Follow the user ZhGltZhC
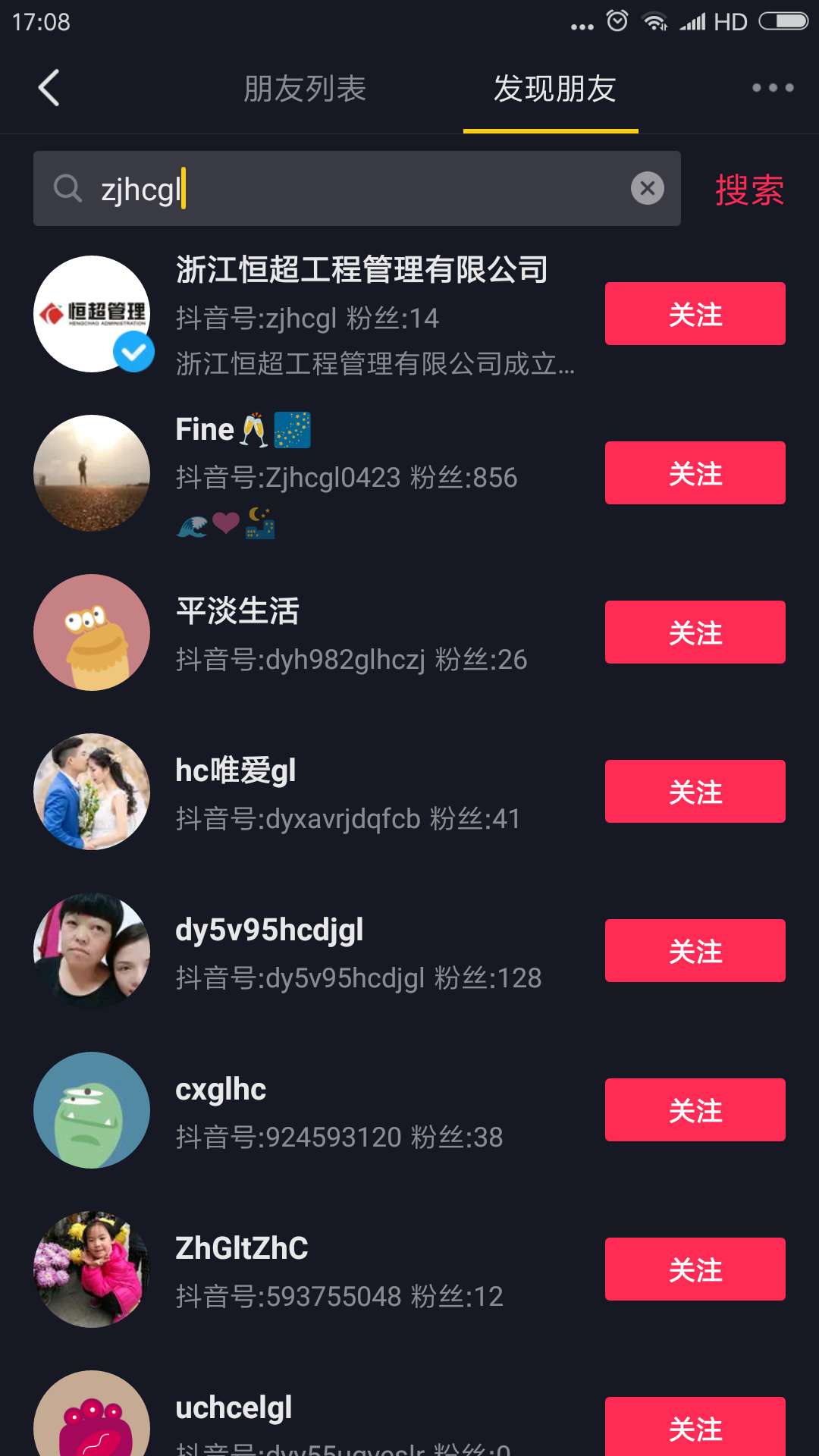This screenshot has height=1456, width=819. [695, 1269]
